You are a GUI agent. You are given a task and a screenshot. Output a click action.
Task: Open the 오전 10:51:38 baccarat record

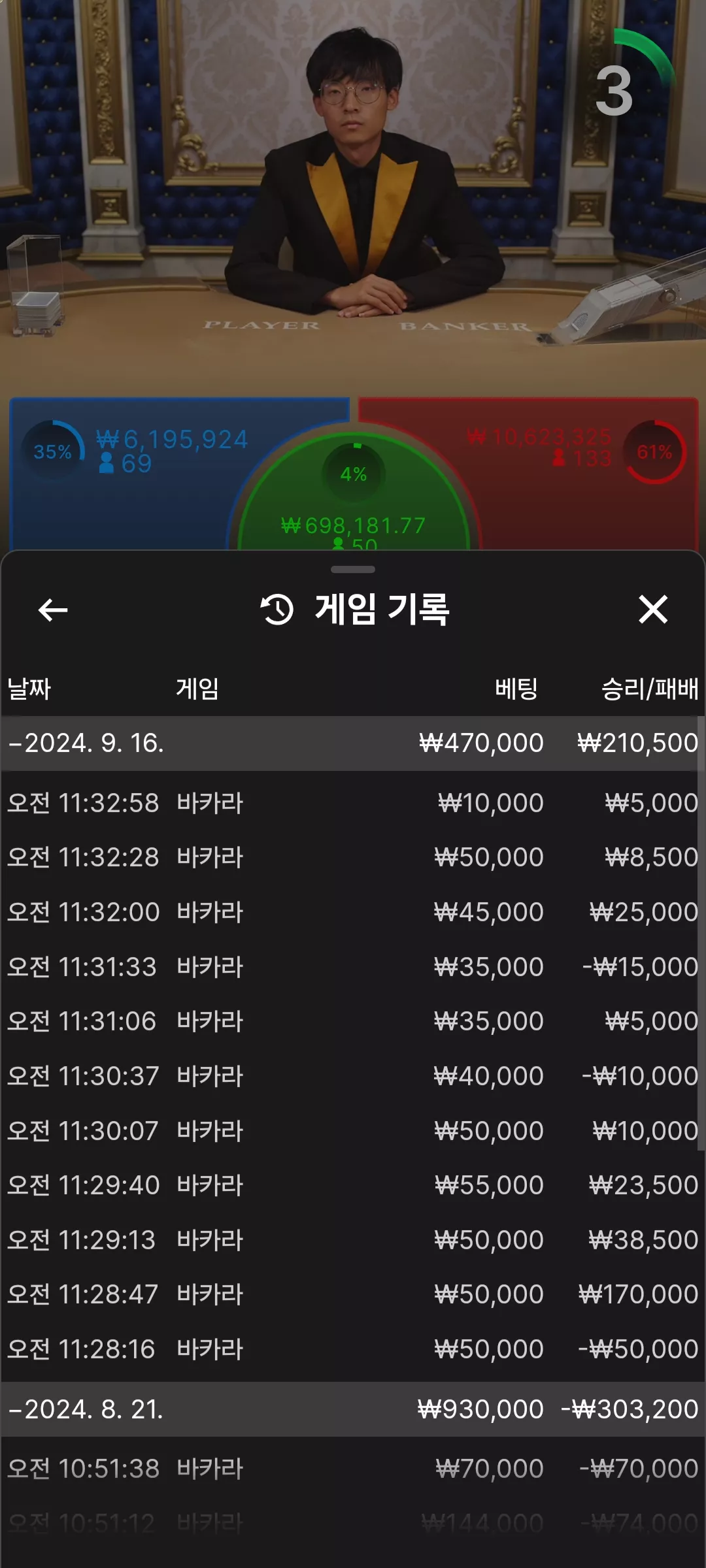pos(353,1469)
